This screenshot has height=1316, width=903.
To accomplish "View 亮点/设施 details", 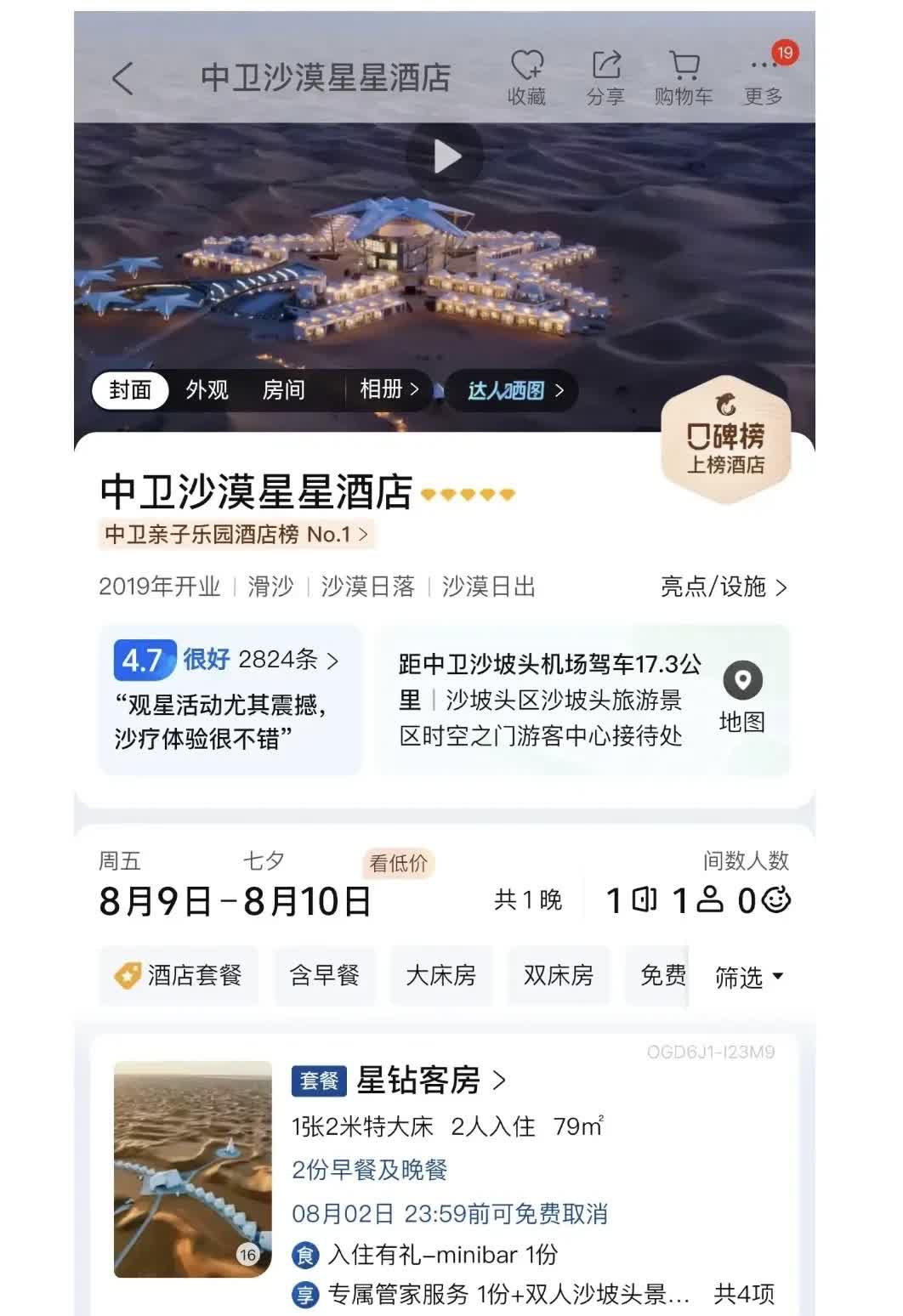I will point(724,587).
